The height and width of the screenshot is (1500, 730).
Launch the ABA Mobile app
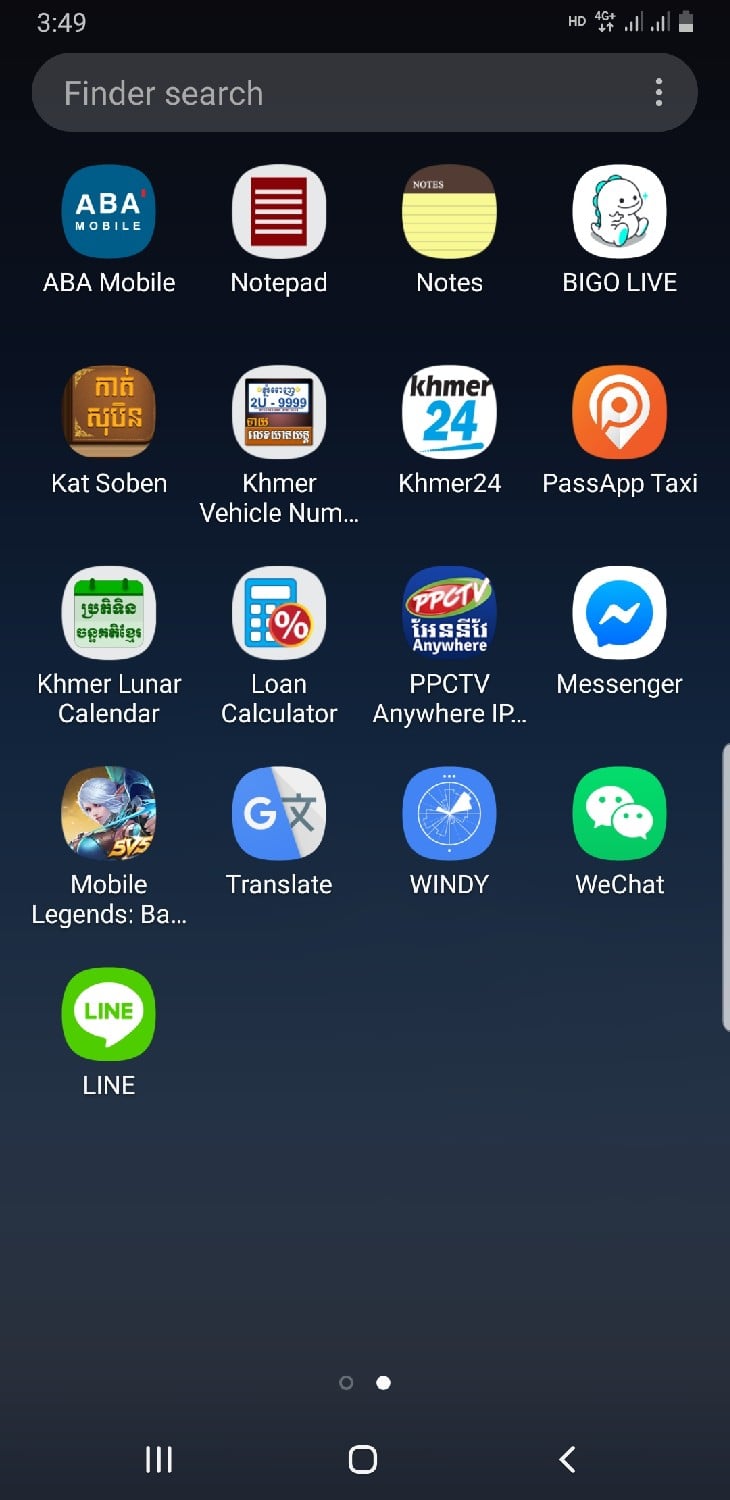tap(109, 212)
